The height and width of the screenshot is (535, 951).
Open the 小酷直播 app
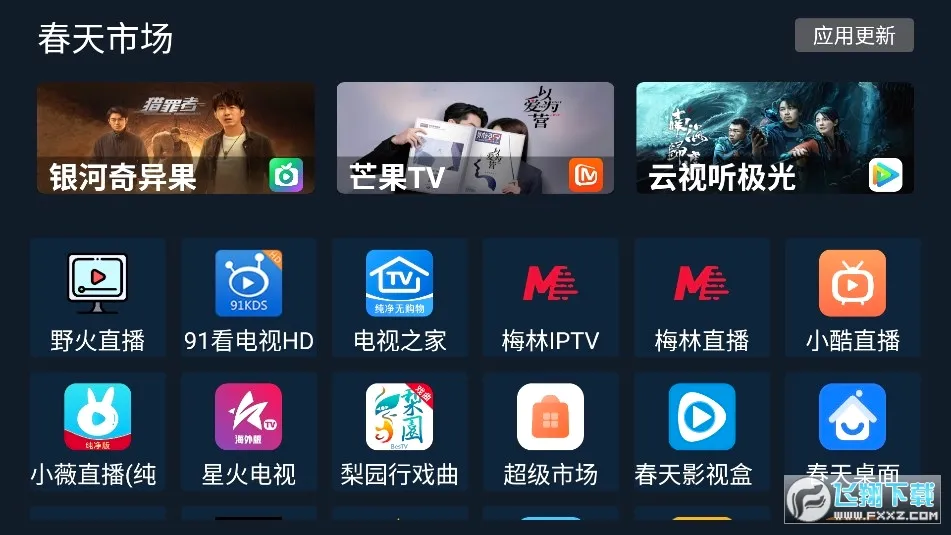click(853, 298)
